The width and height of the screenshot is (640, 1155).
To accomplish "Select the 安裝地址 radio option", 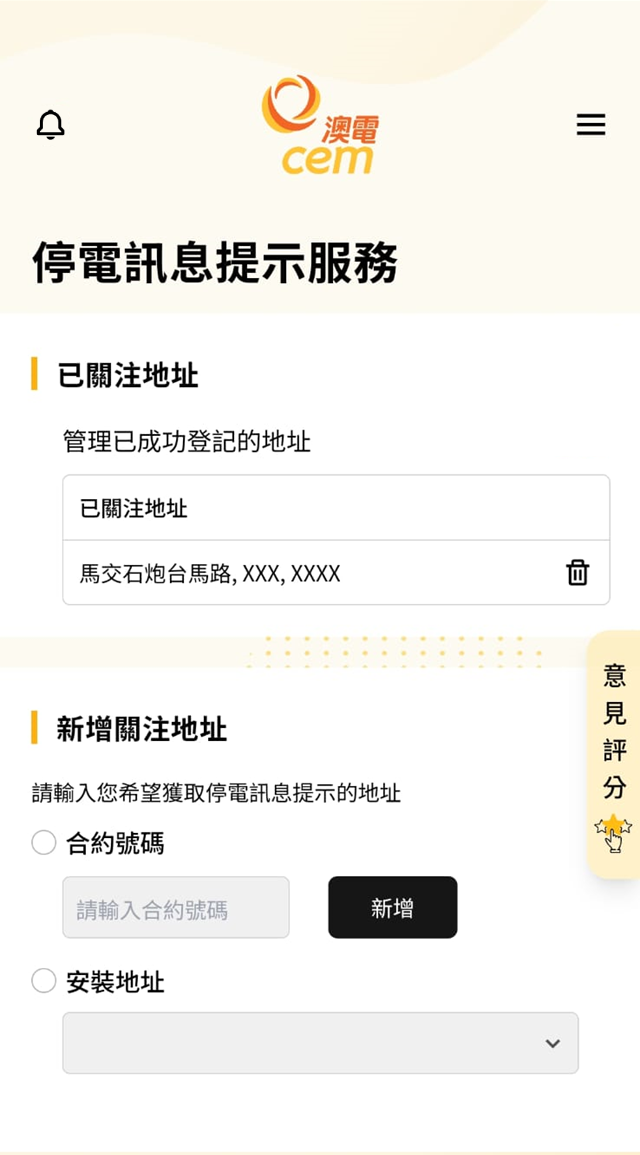I will (x=44, y=981).
